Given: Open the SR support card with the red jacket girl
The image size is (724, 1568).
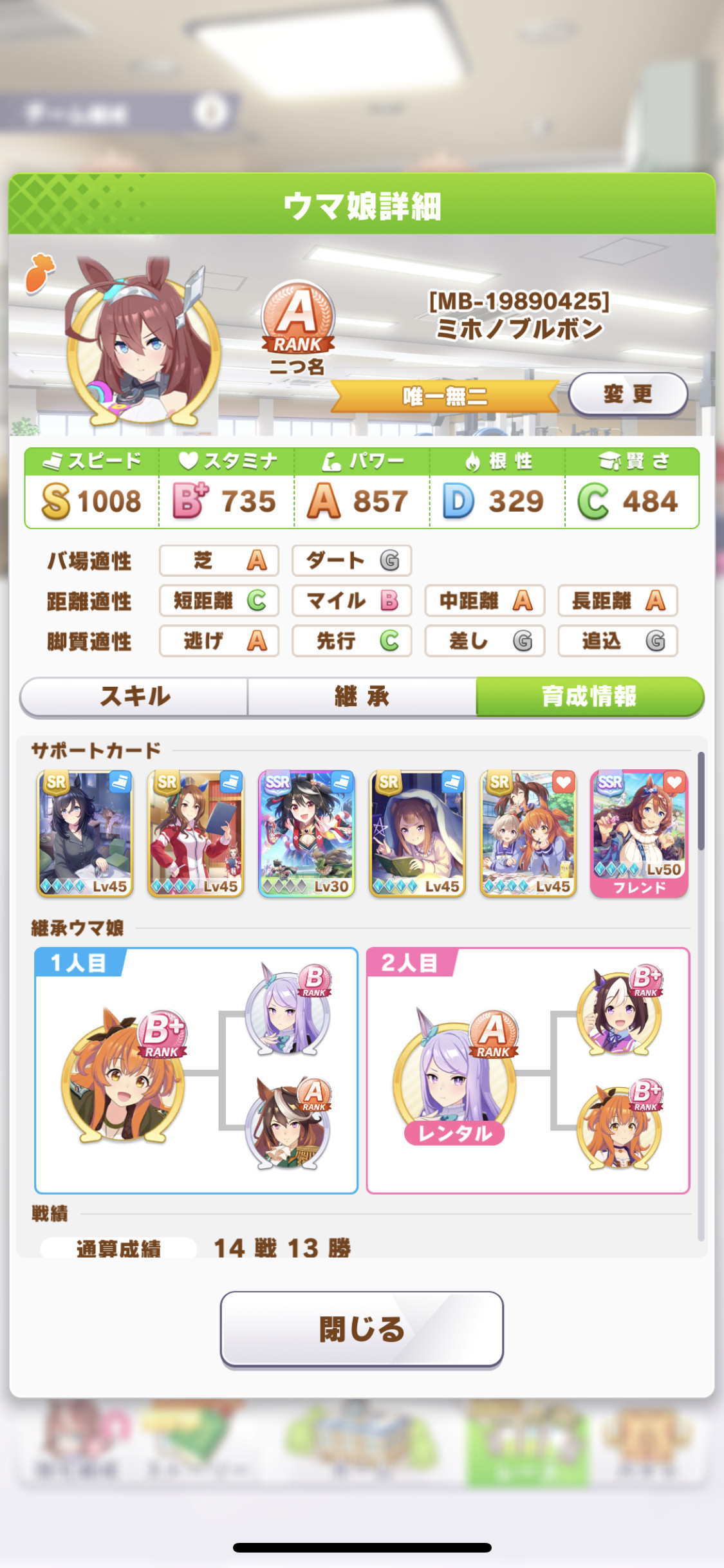Looking at the screenshot, I should (x=196, y=834).
